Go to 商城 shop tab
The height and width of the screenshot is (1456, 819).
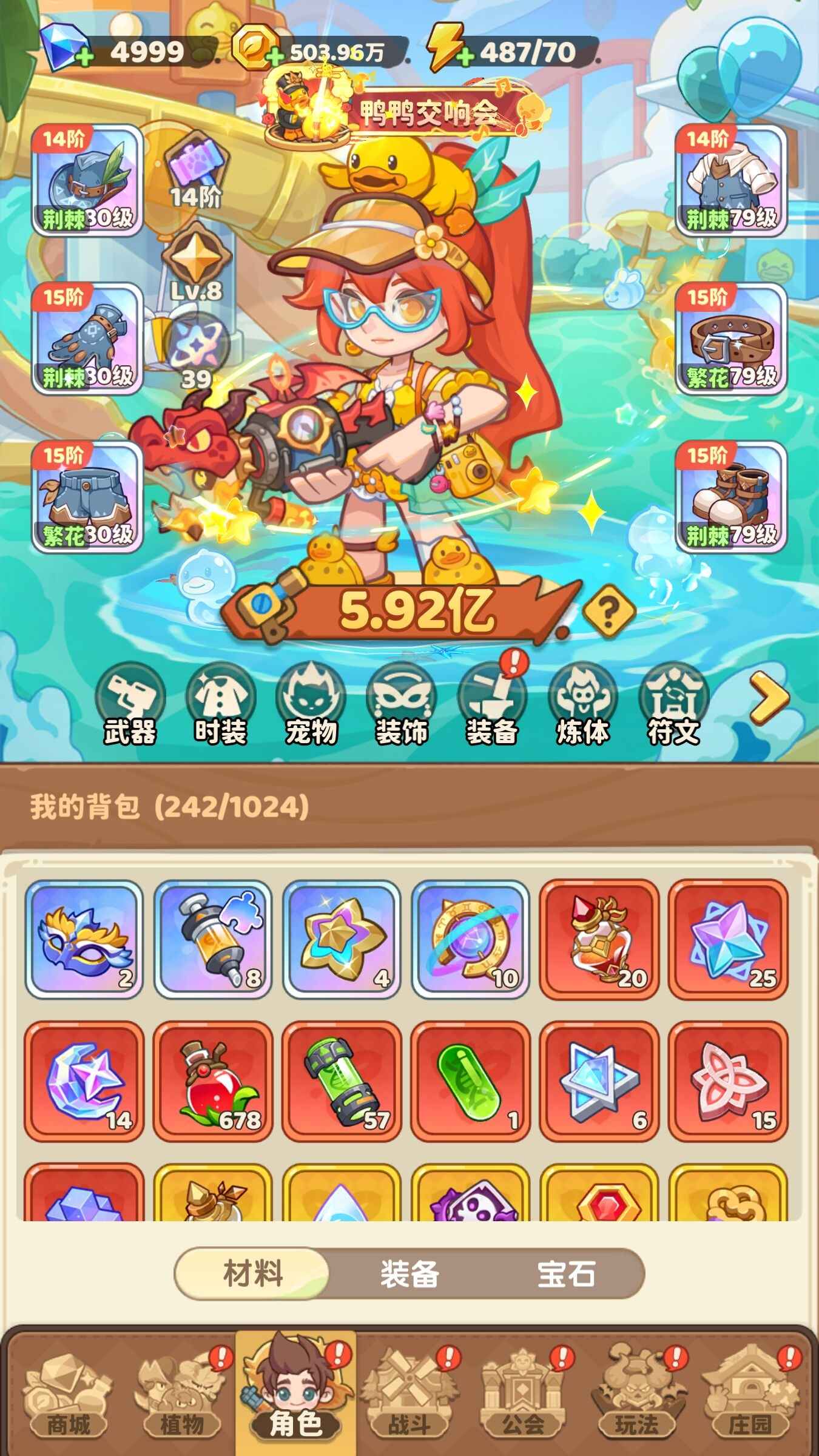68,1401
